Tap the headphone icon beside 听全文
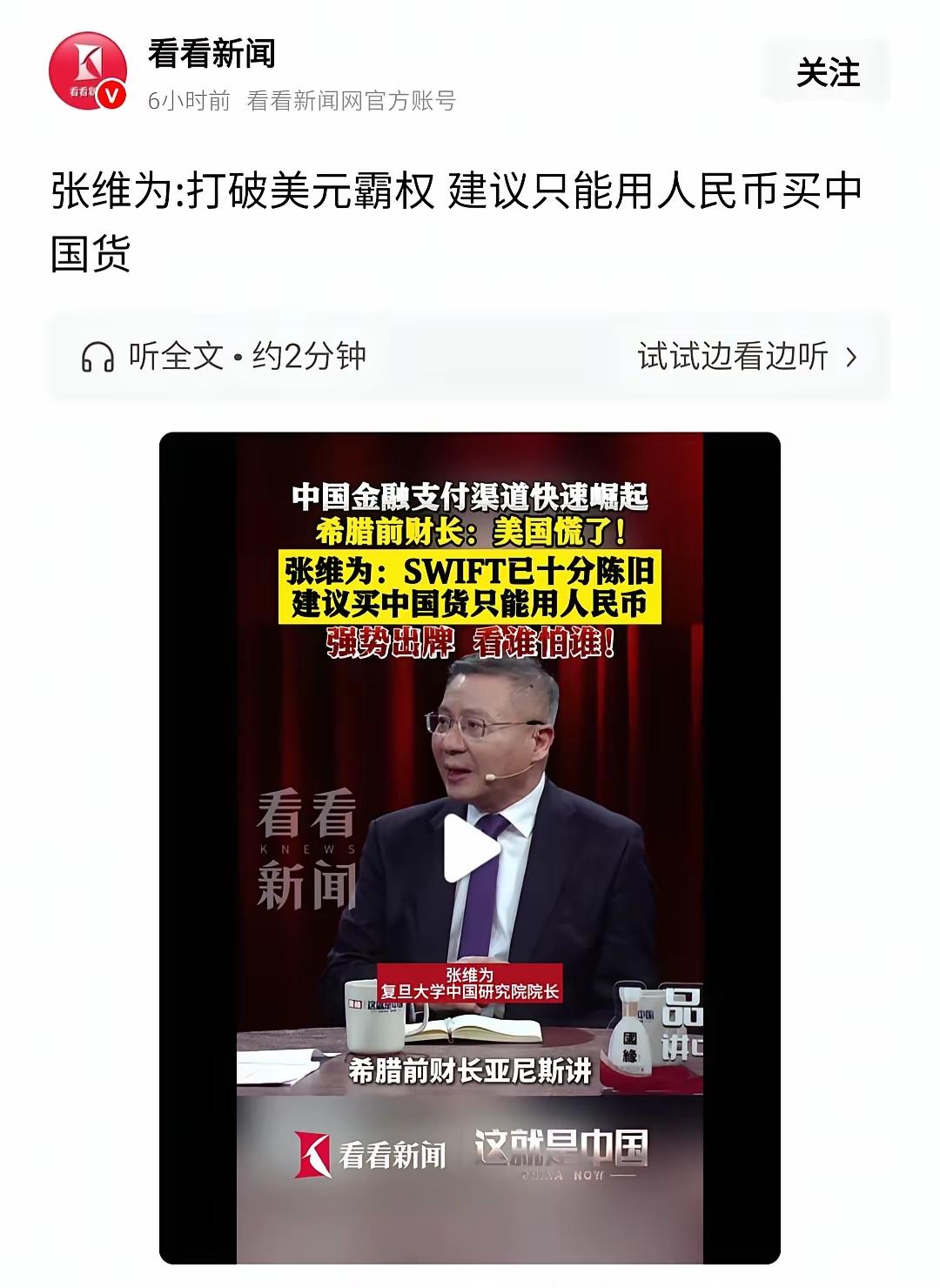 98,353
